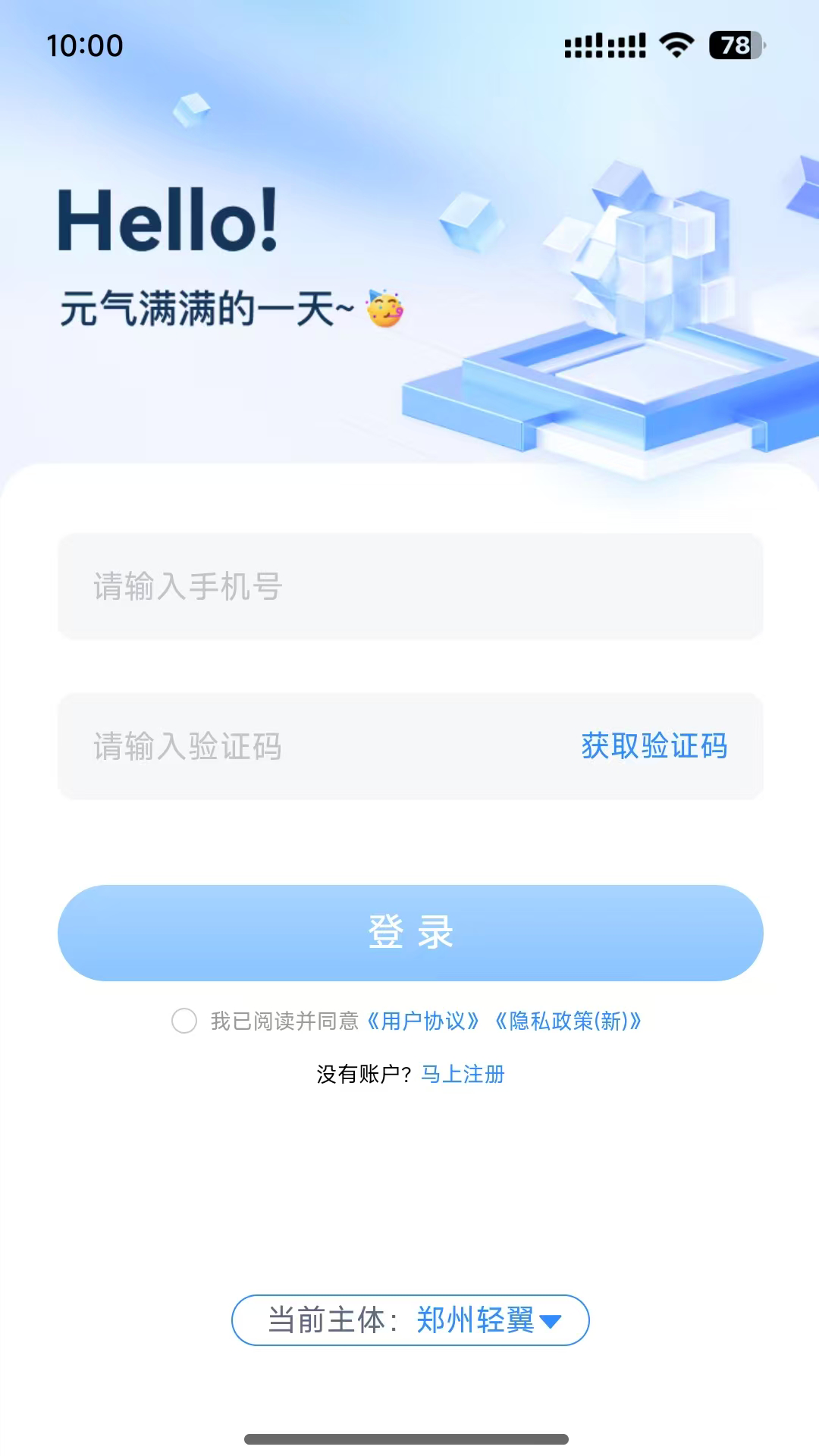Go to 马上注册 to register
Image resolution: width=819 pixels, height=1456 pixels.
tap(463, 1075)
